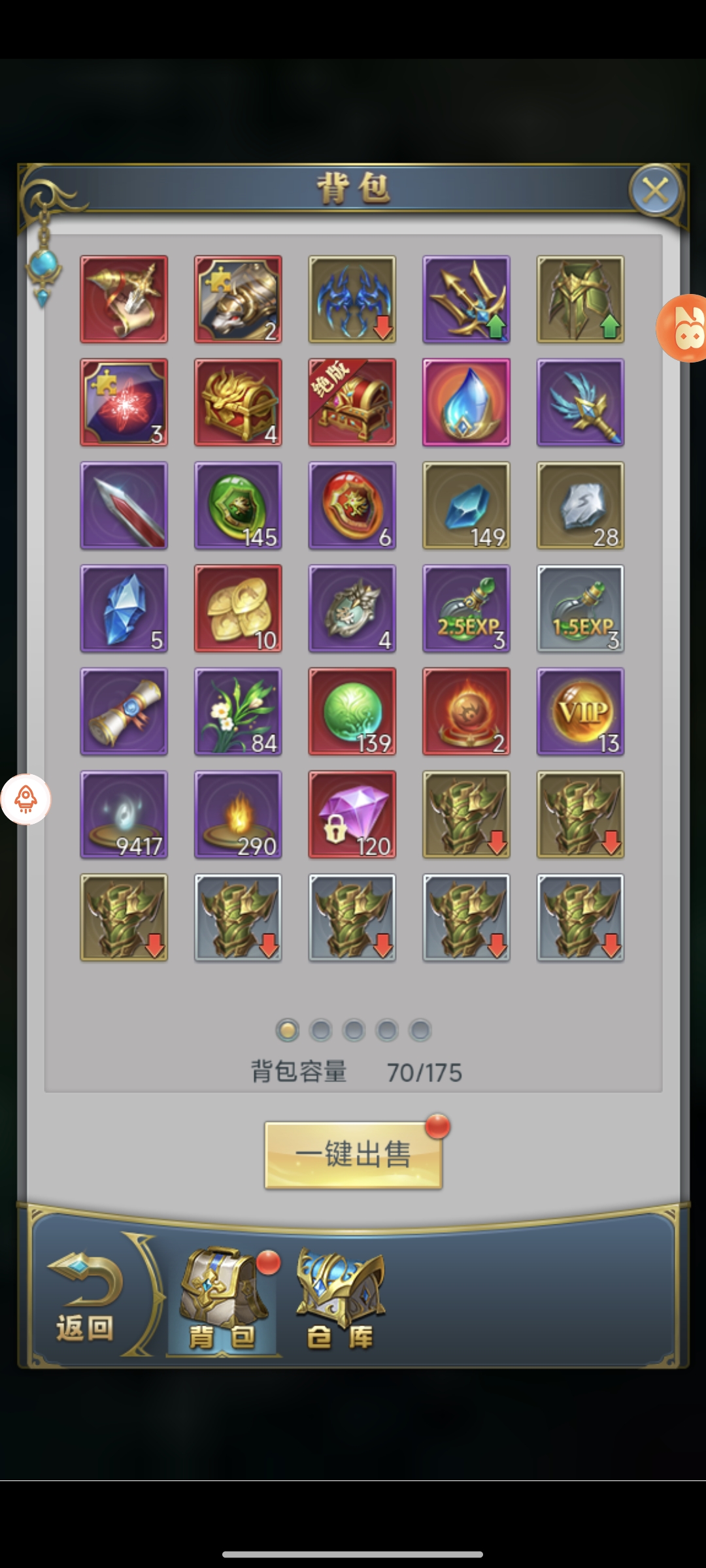
Task: Select the silver ore item with 28
Action: click(580, 505)
